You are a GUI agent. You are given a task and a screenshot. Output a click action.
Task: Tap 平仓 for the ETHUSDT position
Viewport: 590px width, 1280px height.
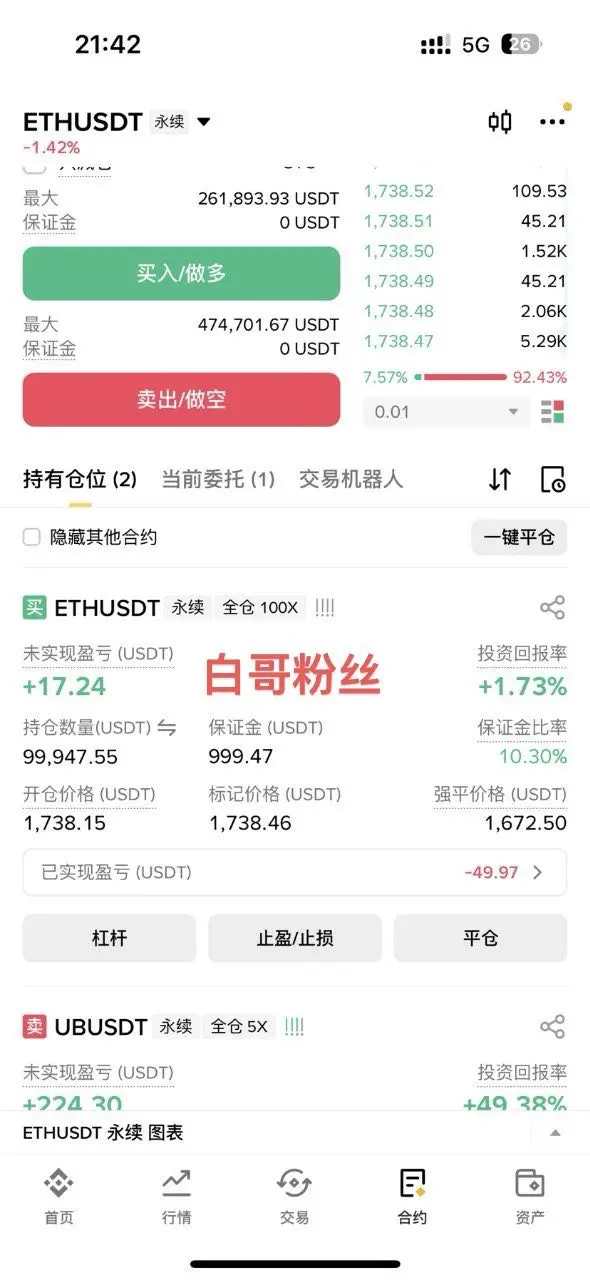[480, 938]
